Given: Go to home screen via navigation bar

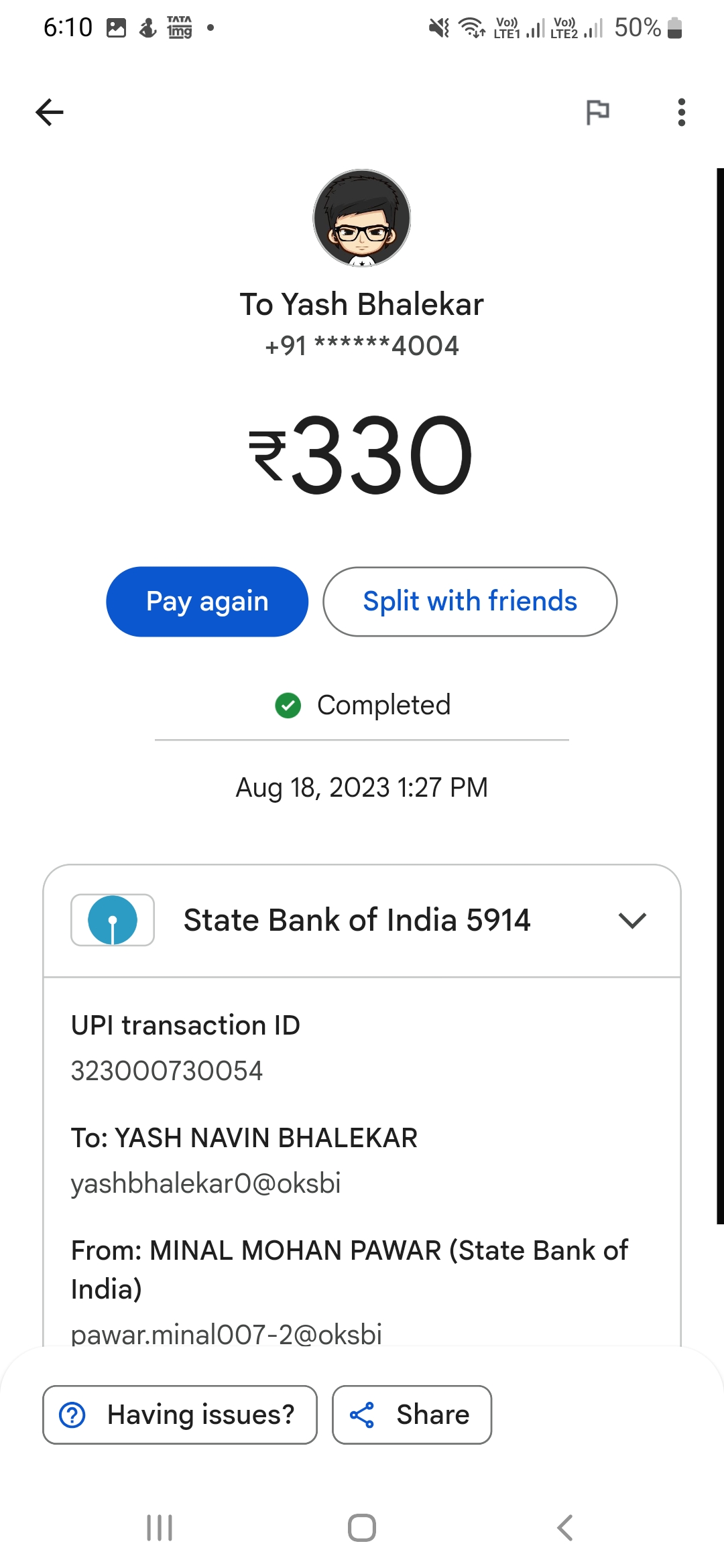Looking at the screenshot, I should pyautogui.click(x=362, y=1528).
